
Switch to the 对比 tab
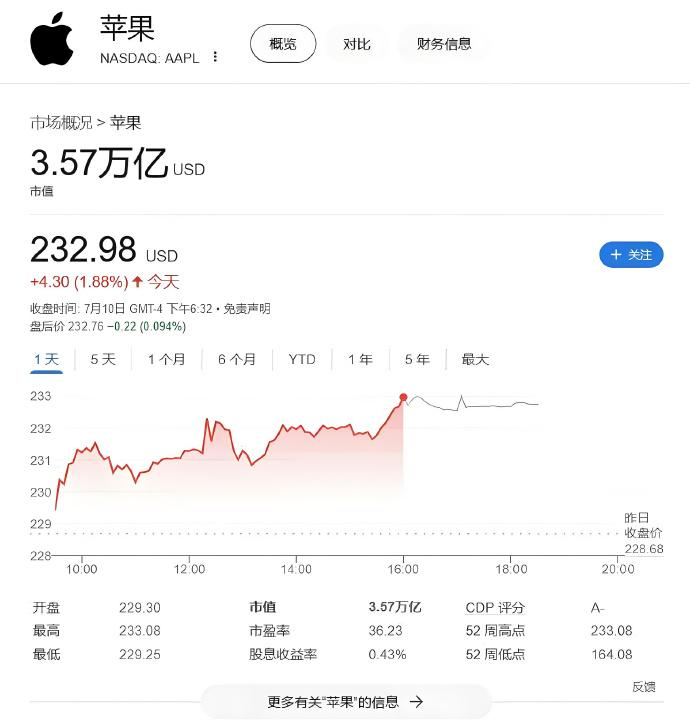coord(356,44)
